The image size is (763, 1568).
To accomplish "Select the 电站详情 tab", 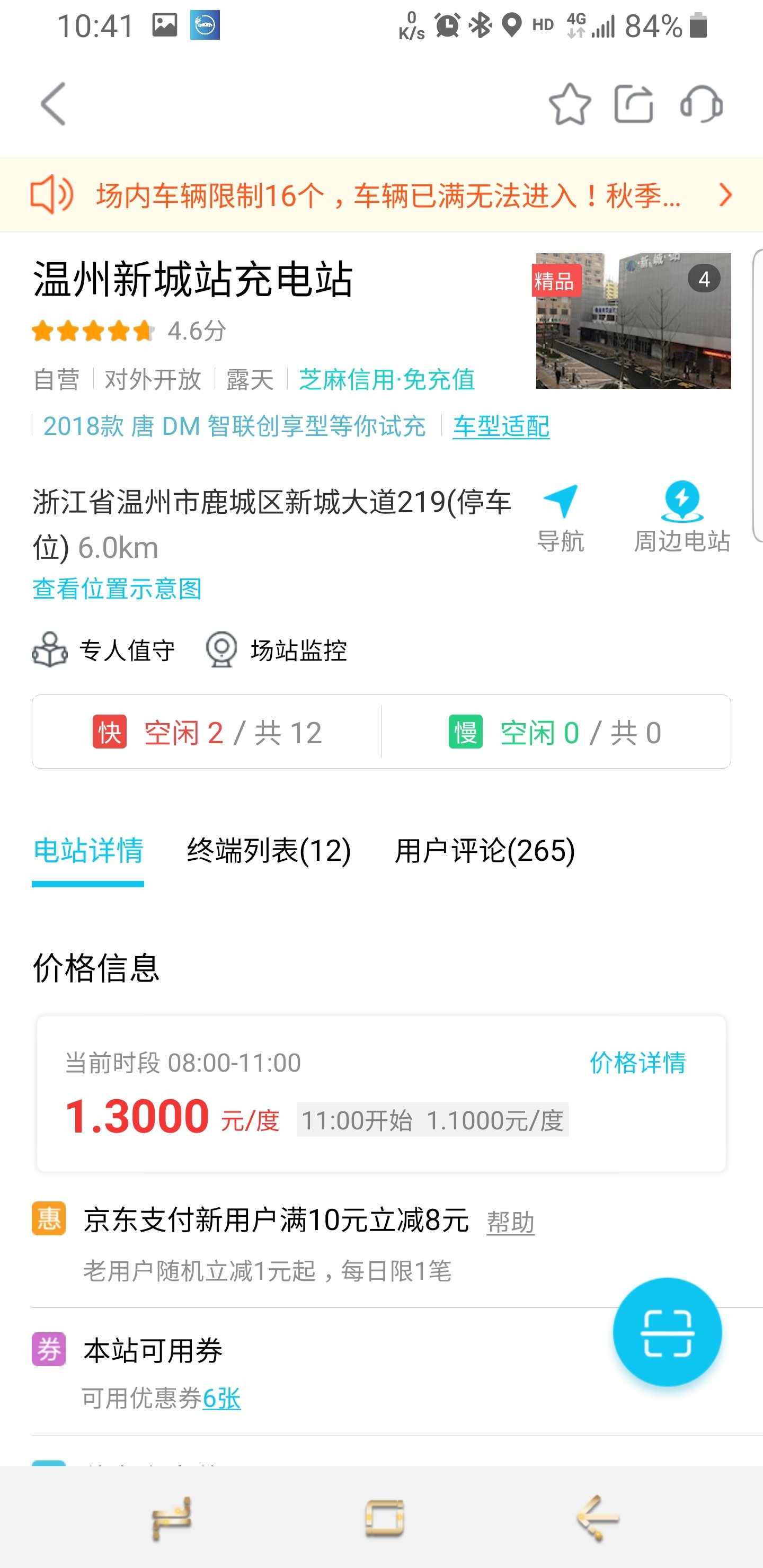I will click(88, 850).
